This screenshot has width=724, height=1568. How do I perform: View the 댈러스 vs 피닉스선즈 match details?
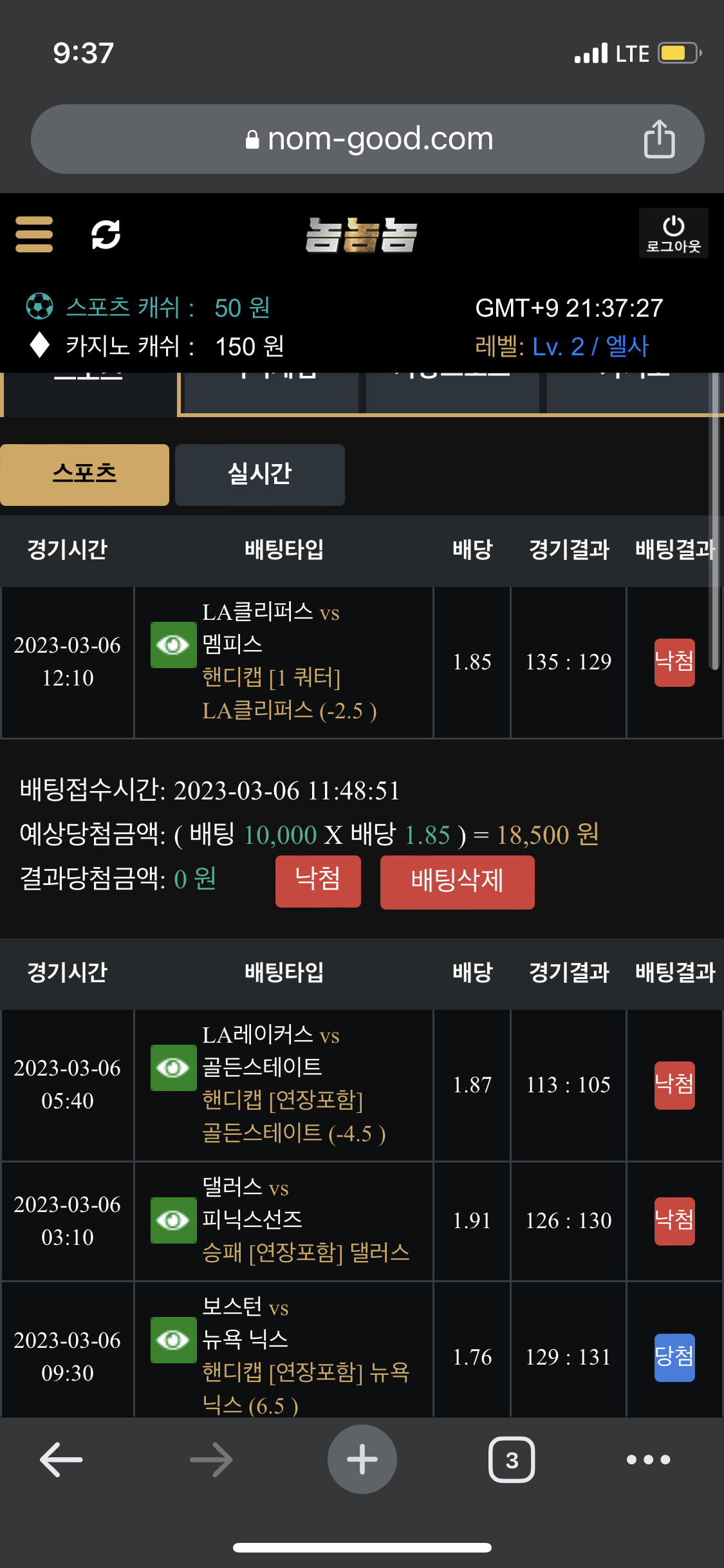(x=173, y=1220)
